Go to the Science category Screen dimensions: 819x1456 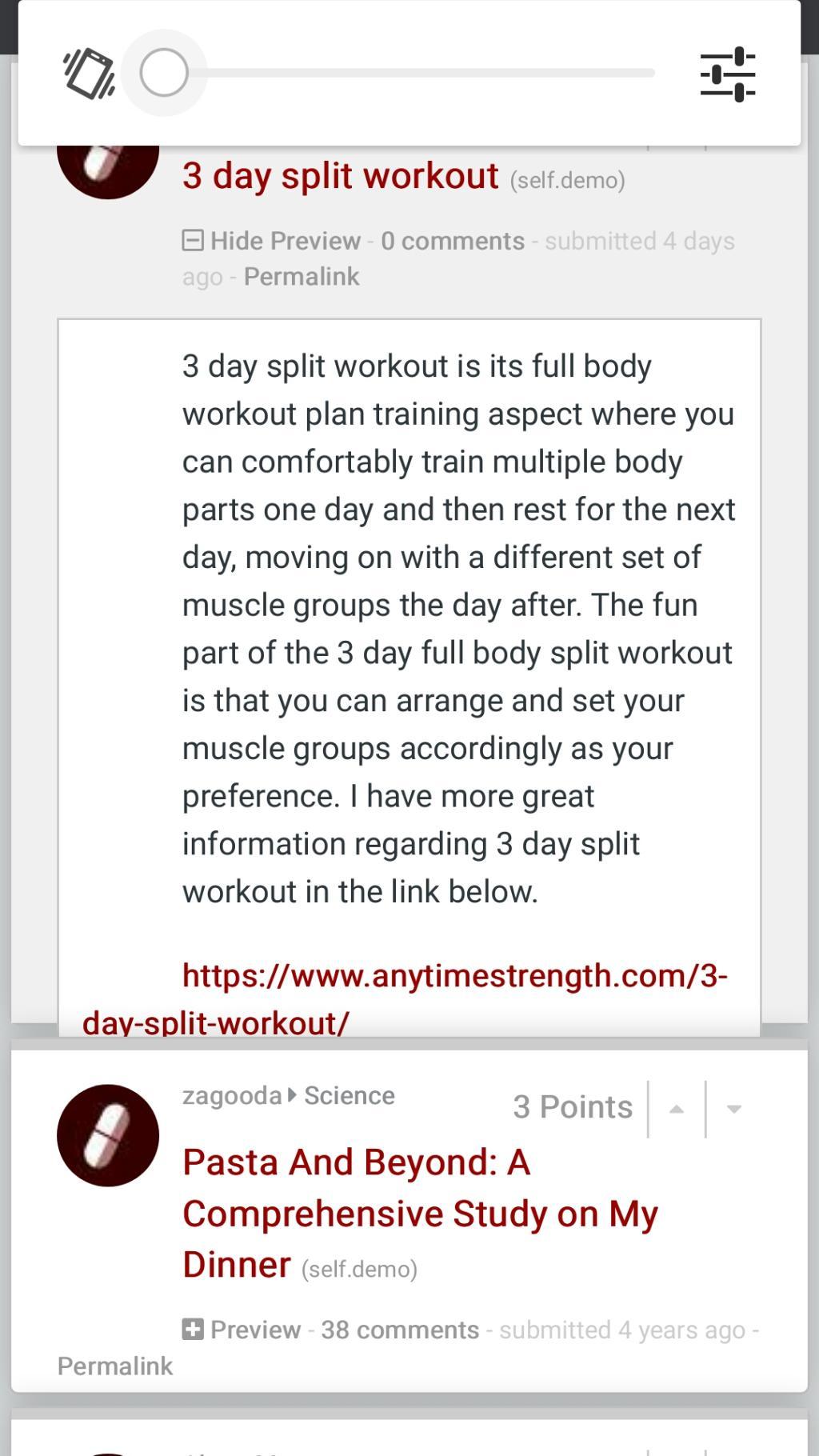349,1095
